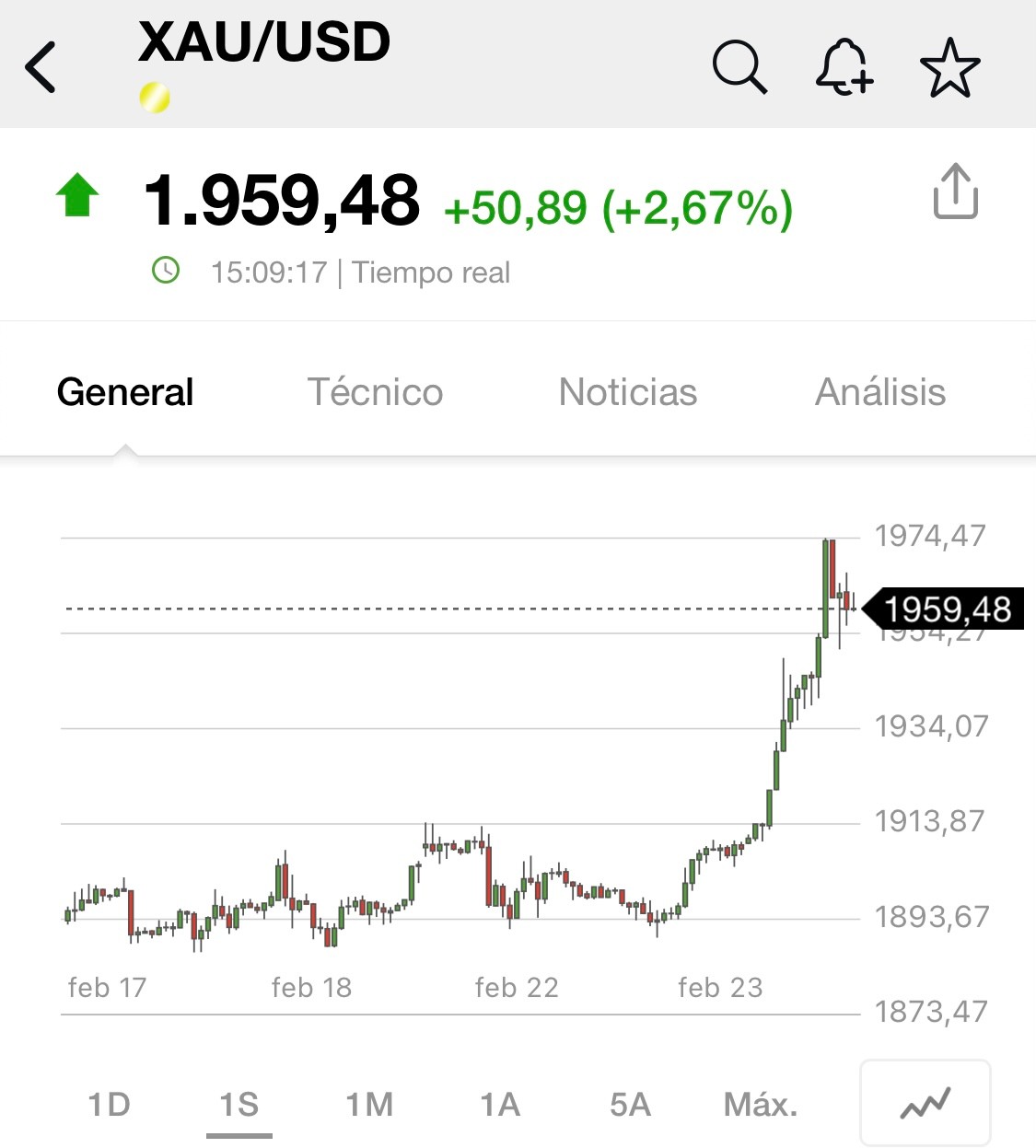Go back using the header arrow
1036x1148 pixels.
(x=41, y=67)
